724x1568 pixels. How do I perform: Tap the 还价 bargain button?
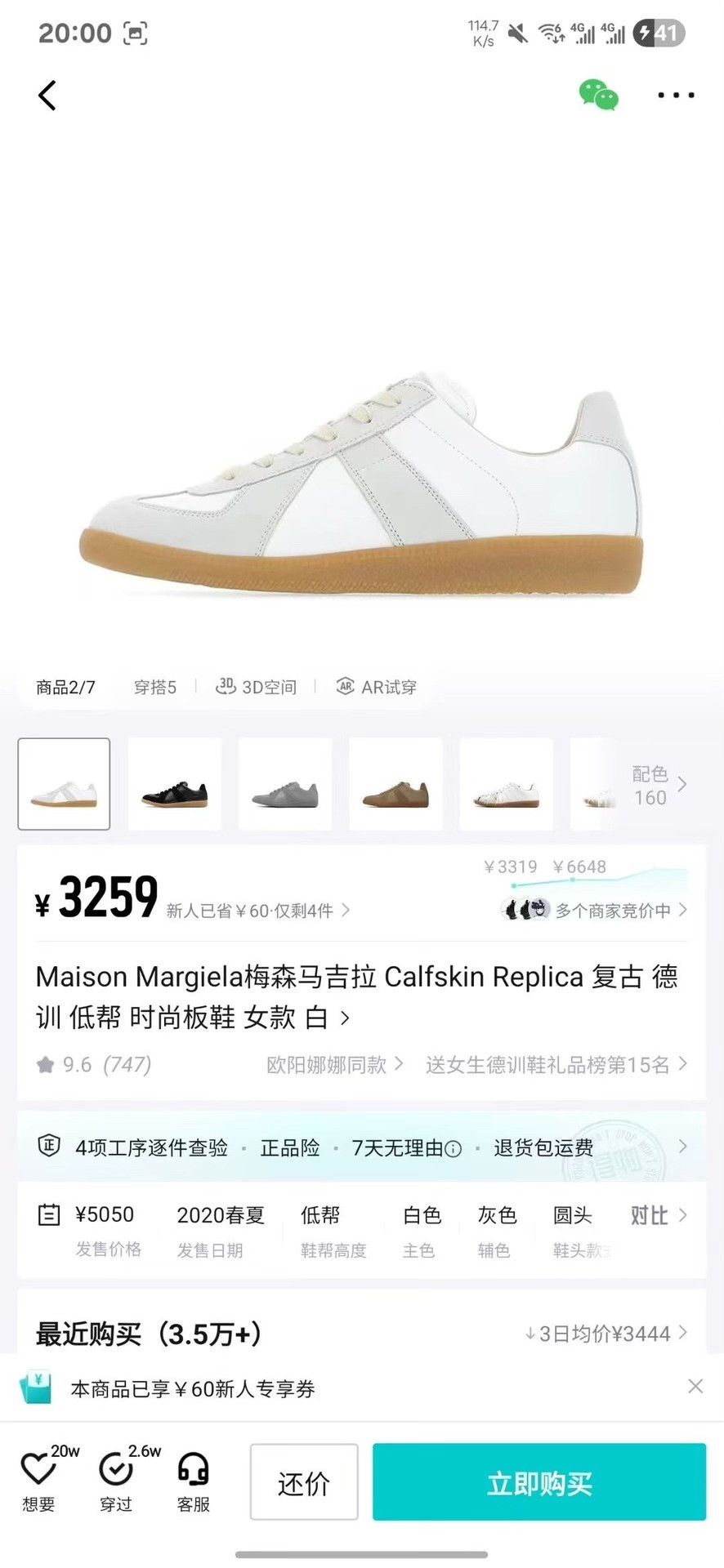pos(304,1482)
